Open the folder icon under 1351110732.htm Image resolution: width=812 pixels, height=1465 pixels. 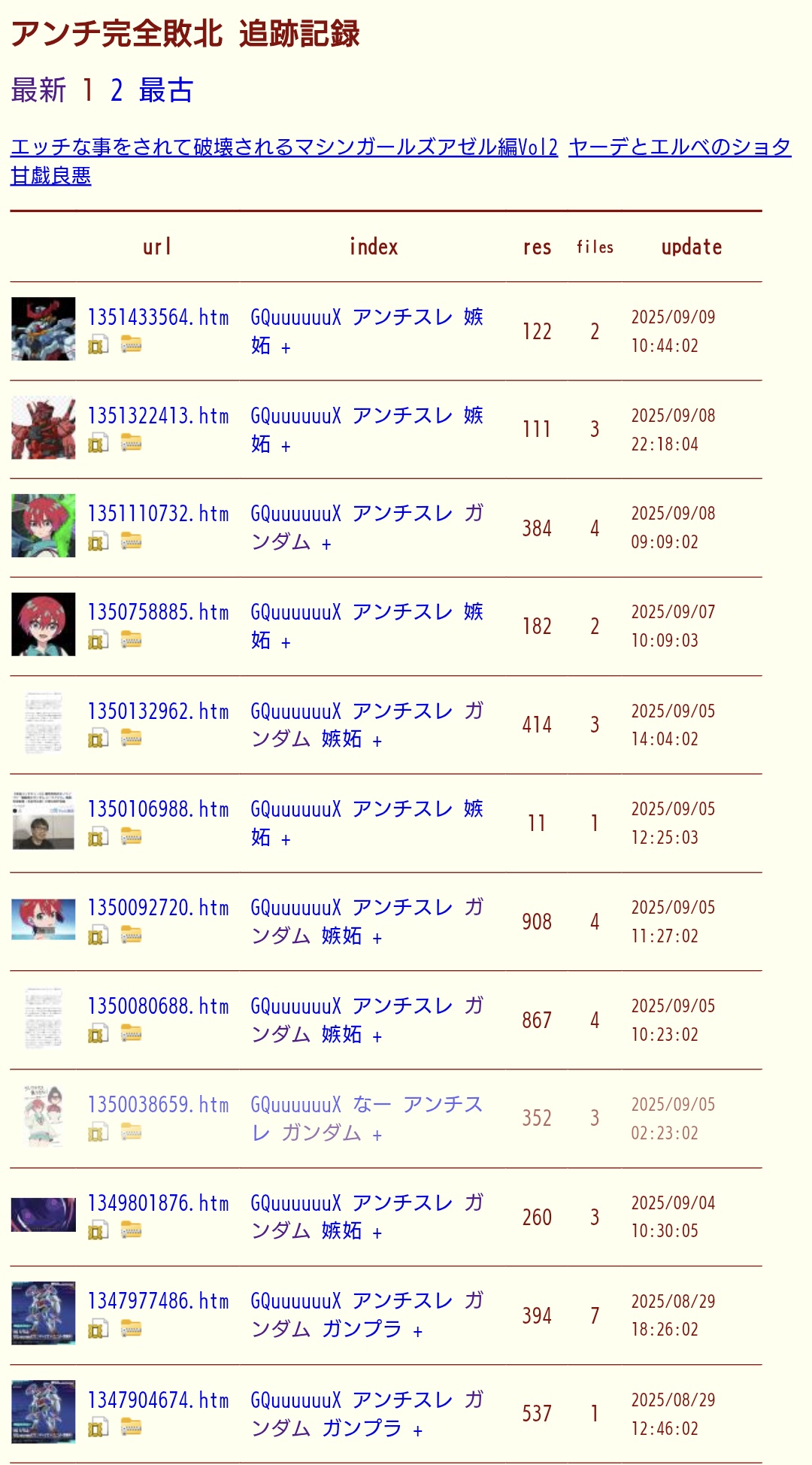pyautogui.click(x=132, y=541)
